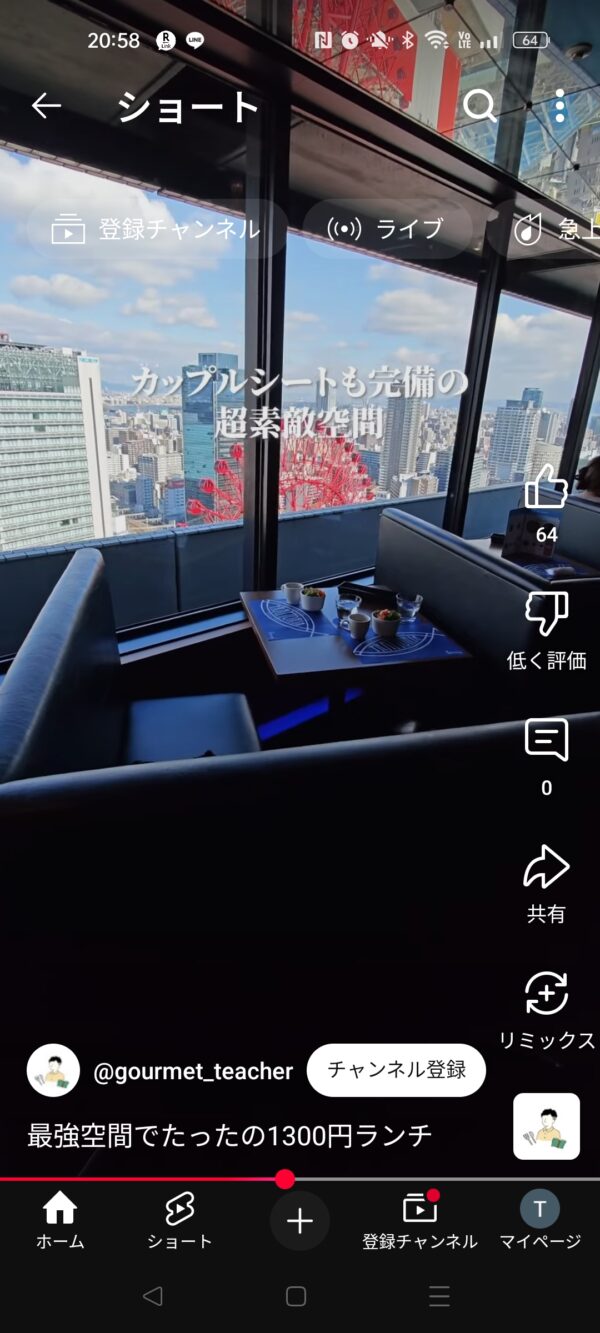Image resolution: width=600 pixels, height=1333 pixels.
Task: Go to the マイページ tab
Action: point(540,1221)
